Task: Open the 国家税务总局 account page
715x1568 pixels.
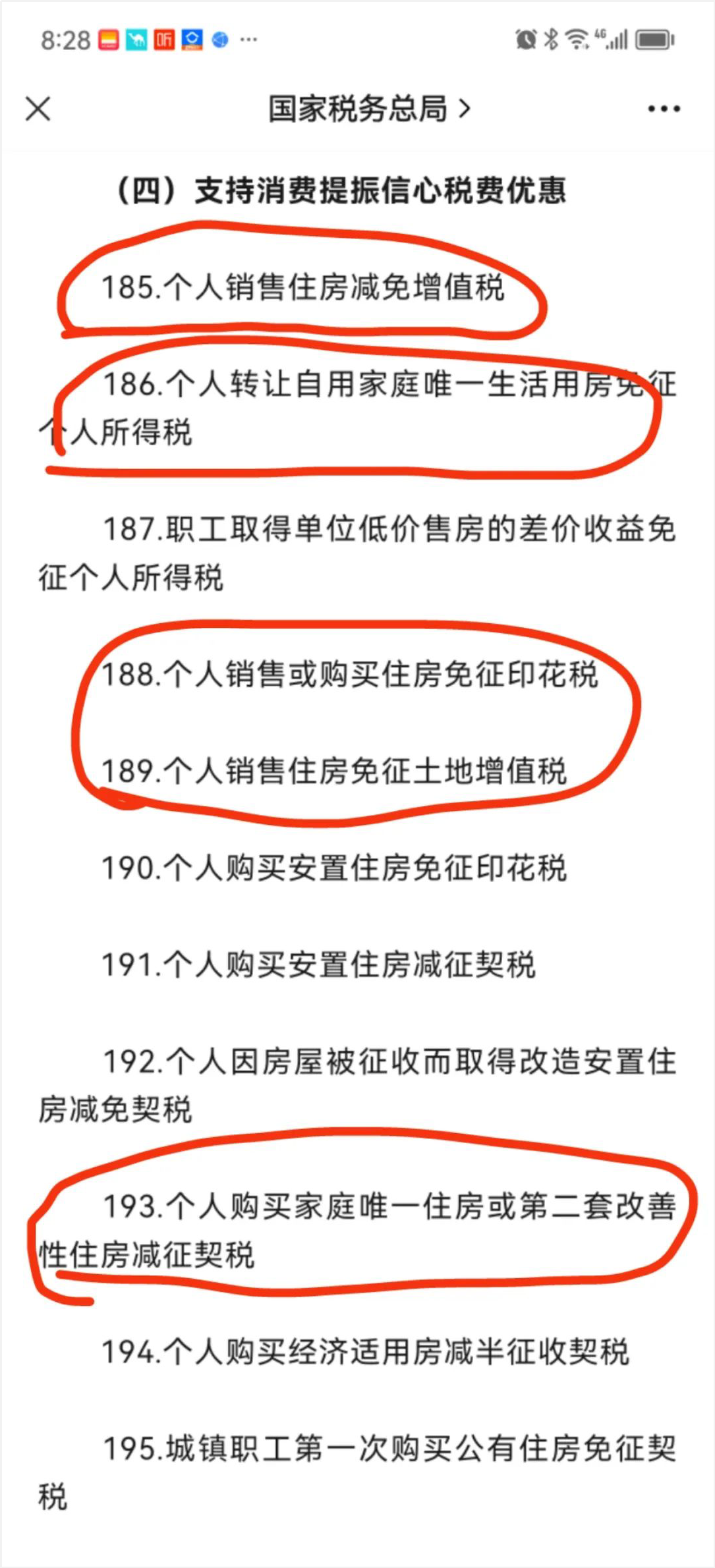Action: 368,109
